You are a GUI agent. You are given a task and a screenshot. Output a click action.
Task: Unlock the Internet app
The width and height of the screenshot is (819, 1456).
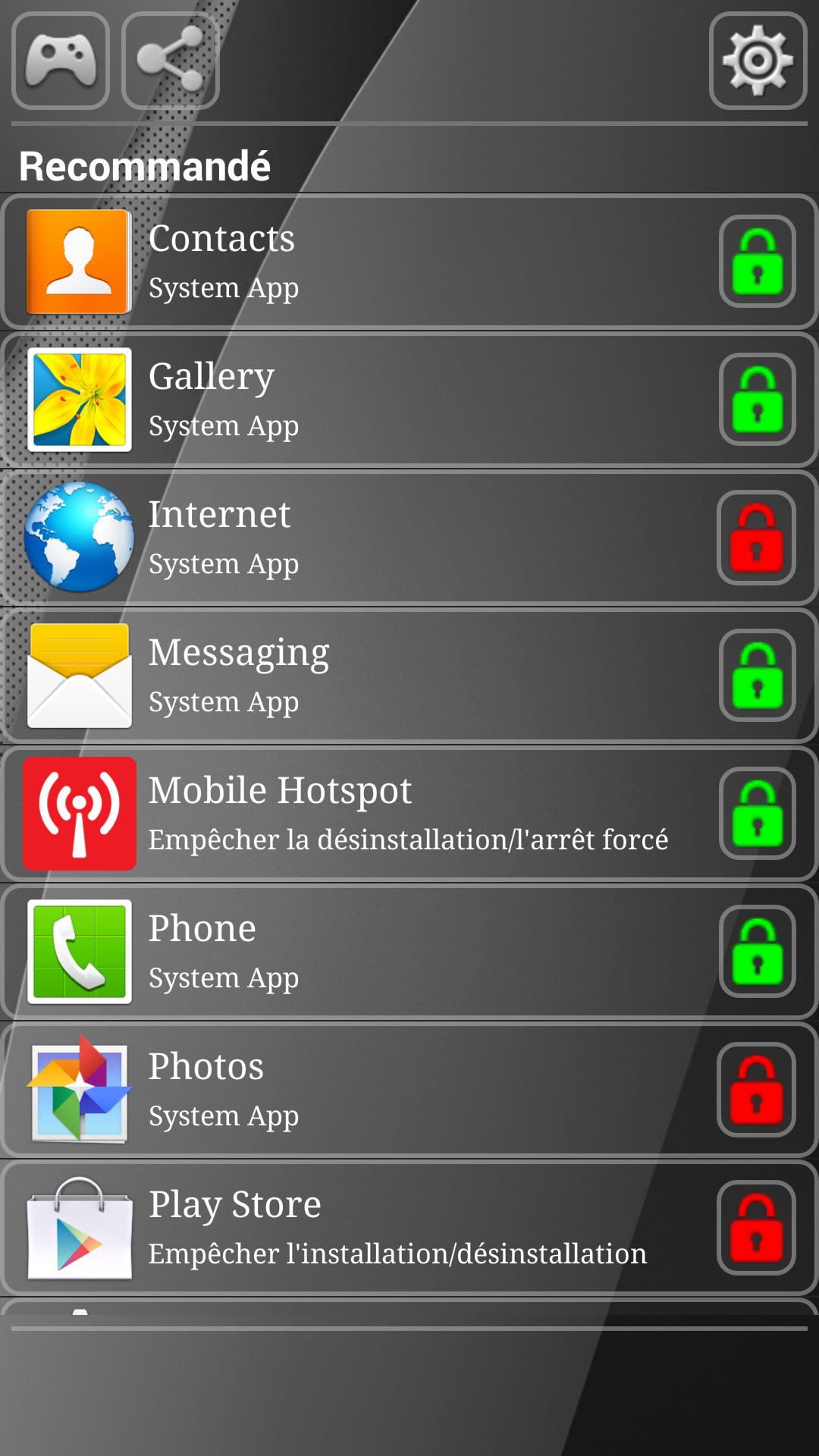756,538
